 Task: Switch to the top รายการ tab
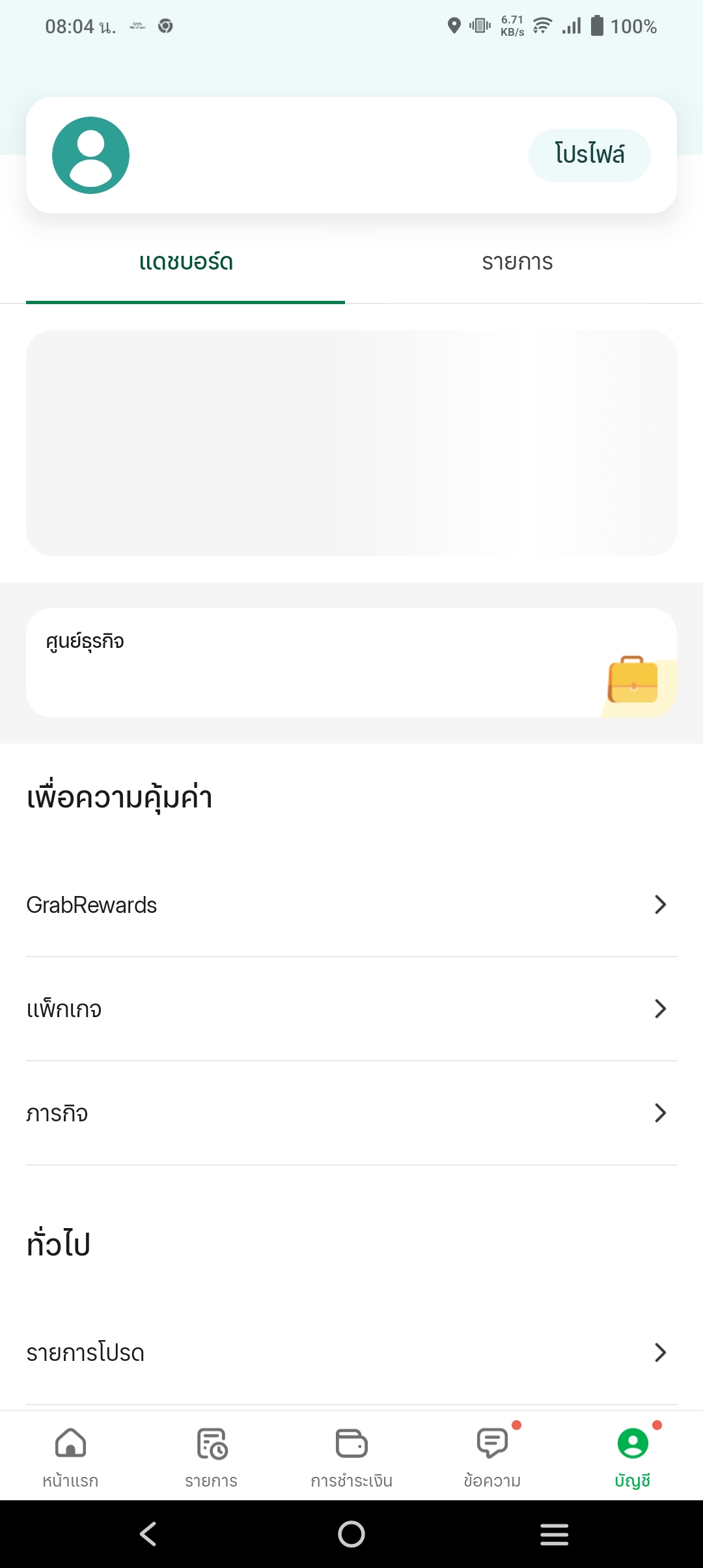click(x=517, y=262)
